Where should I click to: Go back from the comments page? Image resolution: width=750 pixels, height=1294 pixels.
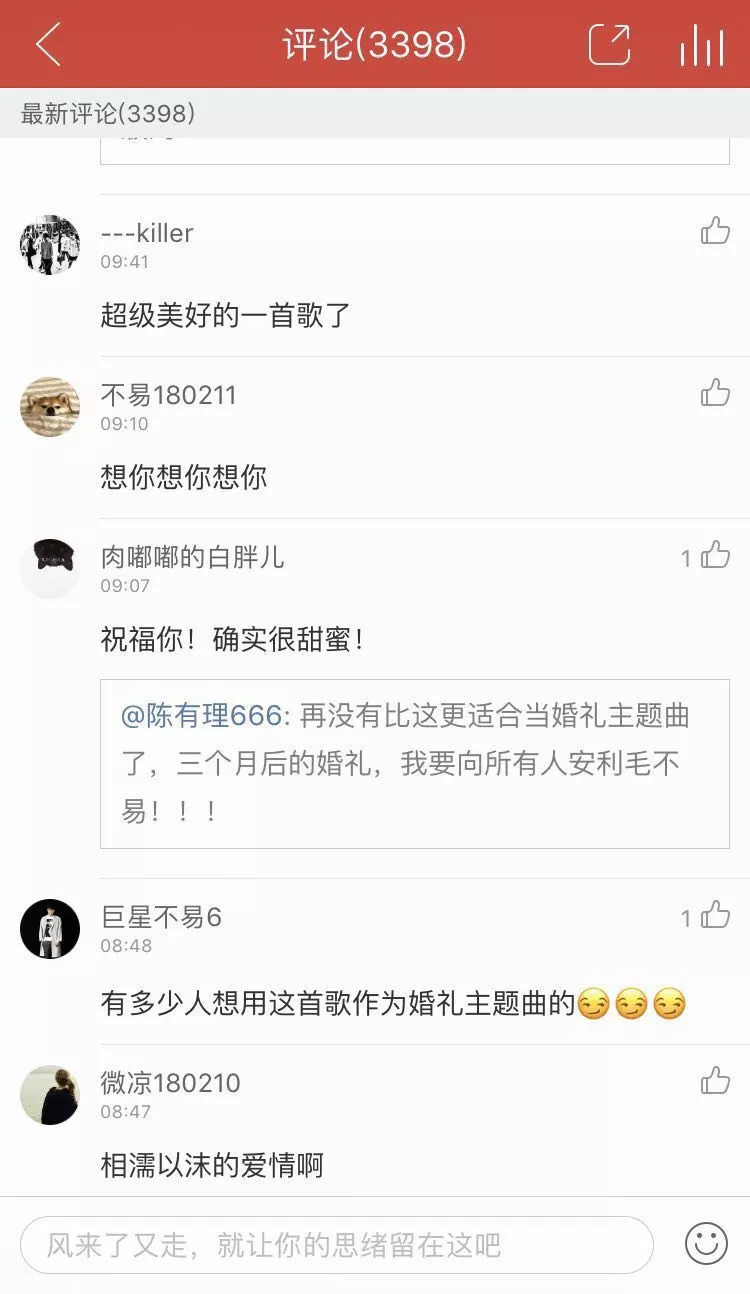[48, 45]
